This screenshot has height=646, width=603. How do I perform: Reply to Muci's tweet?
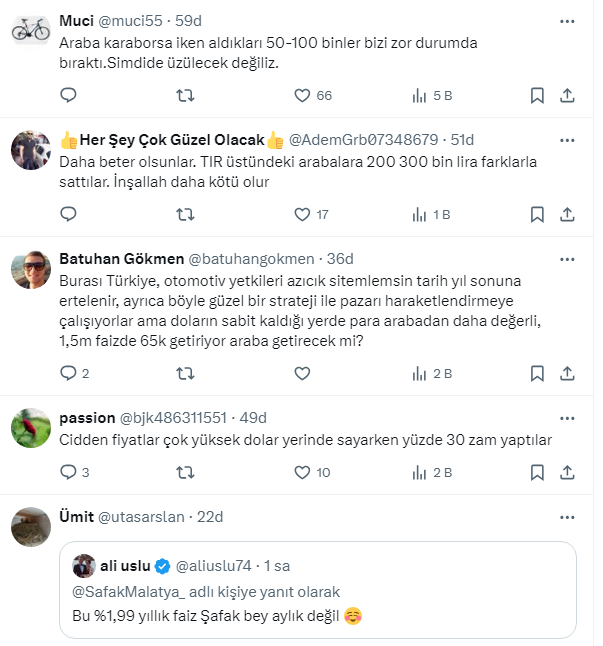[68, 96]
